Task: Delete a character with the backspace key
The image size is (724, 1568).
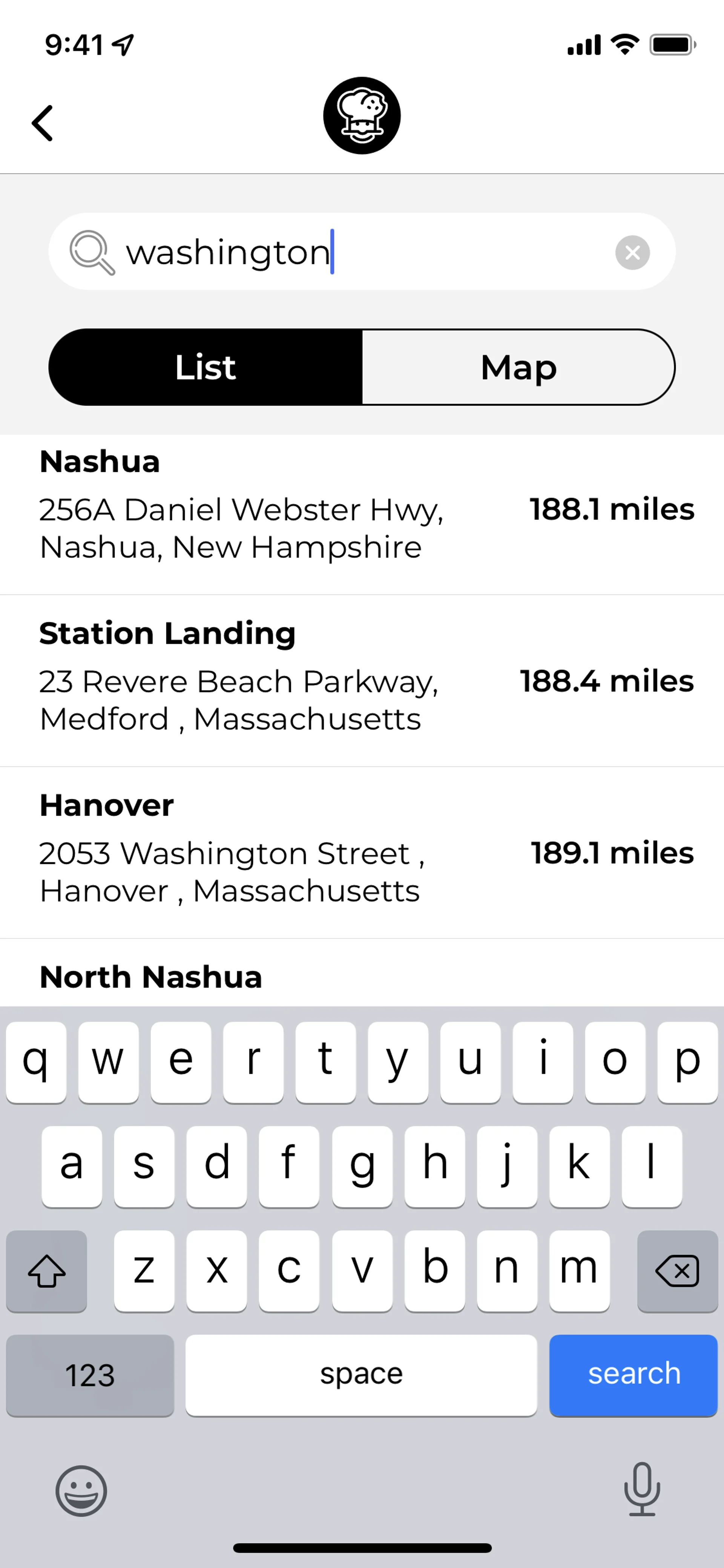Action: pos(676,1270)
